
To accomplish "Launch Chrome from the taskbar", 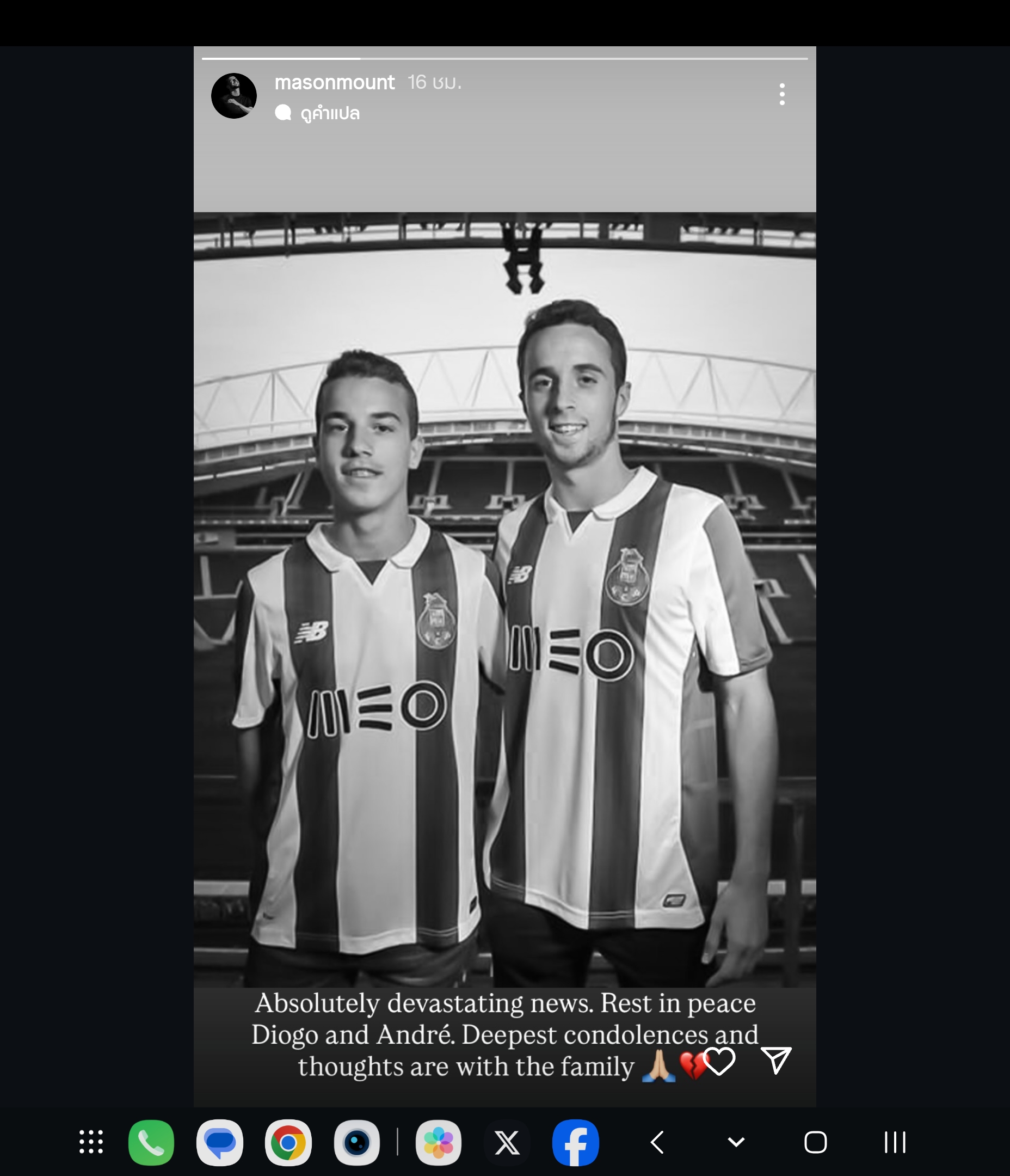I will point(288,1142).
